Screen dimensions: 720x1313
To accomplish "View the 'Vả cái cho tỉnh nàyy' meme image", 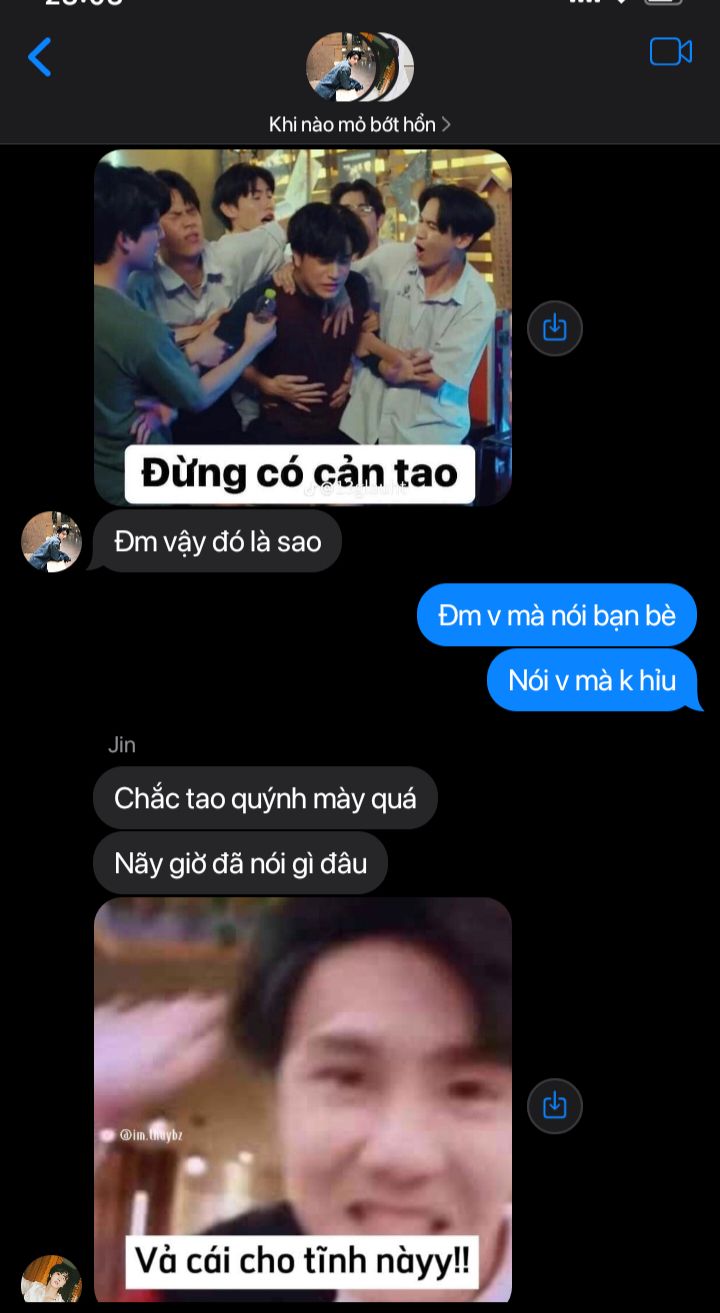I will coord(303,1098).
